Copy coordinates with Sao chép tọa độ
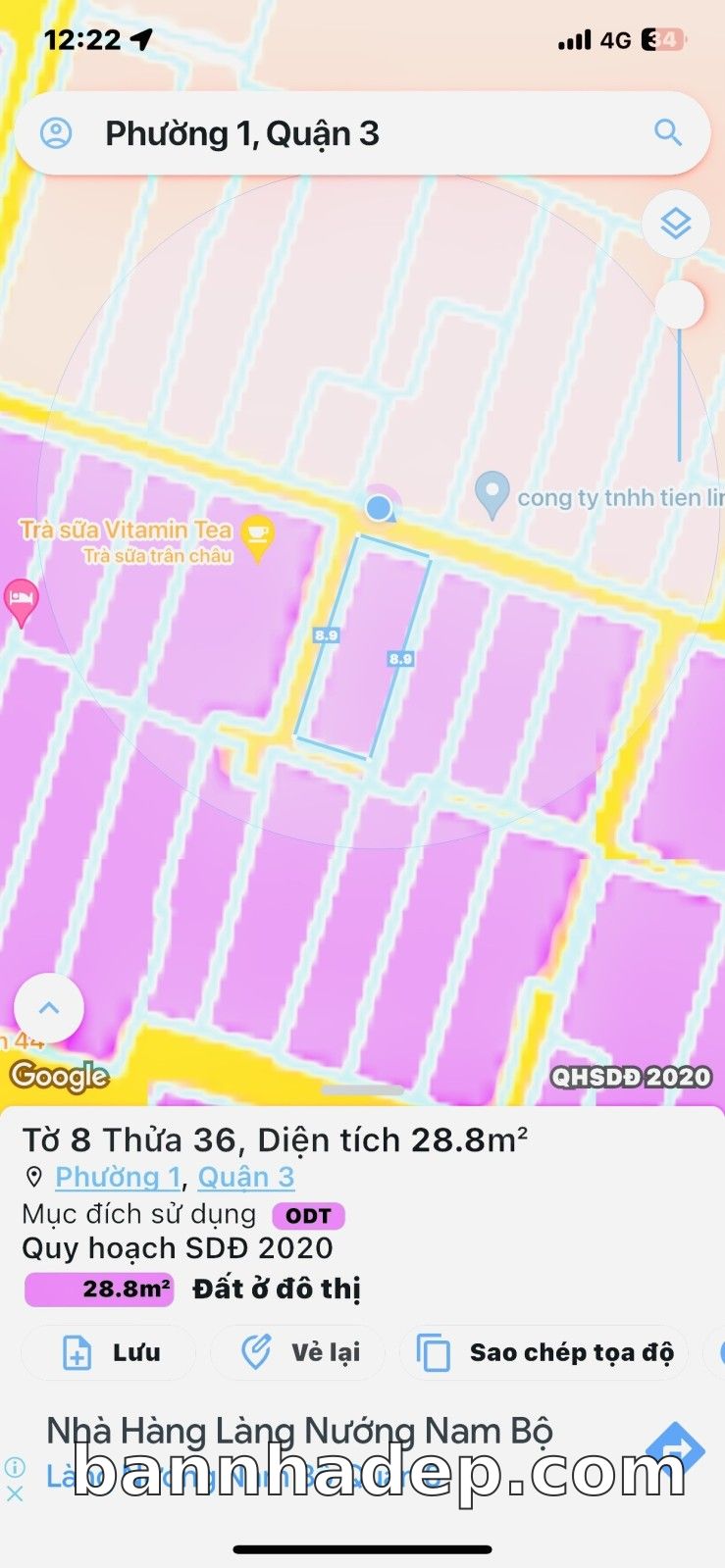 pos(545,1352)
